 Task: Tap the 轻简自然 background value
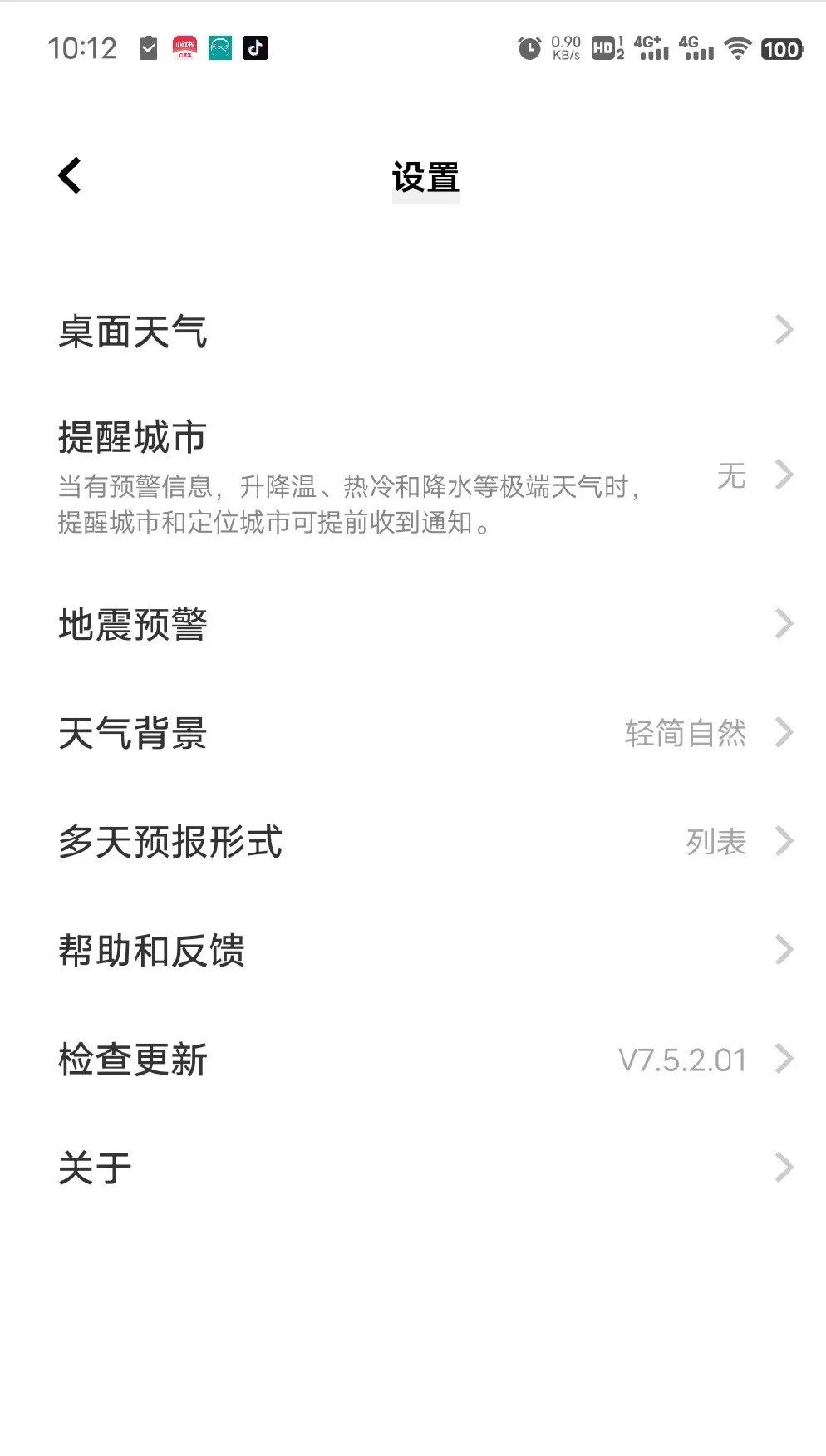tap(684, 732)
